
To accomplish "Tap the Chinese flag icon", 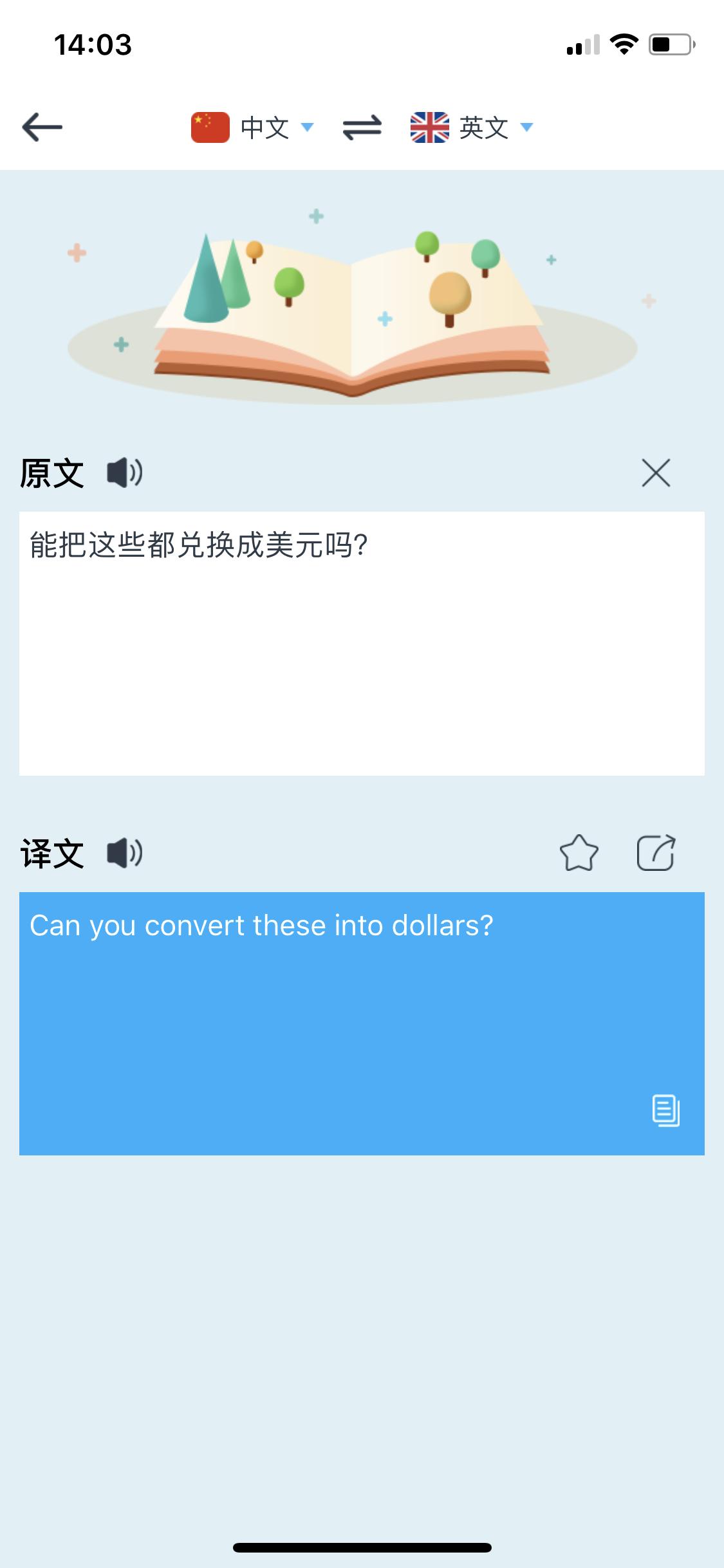I will pyautogui.click(x=209, y=126).
